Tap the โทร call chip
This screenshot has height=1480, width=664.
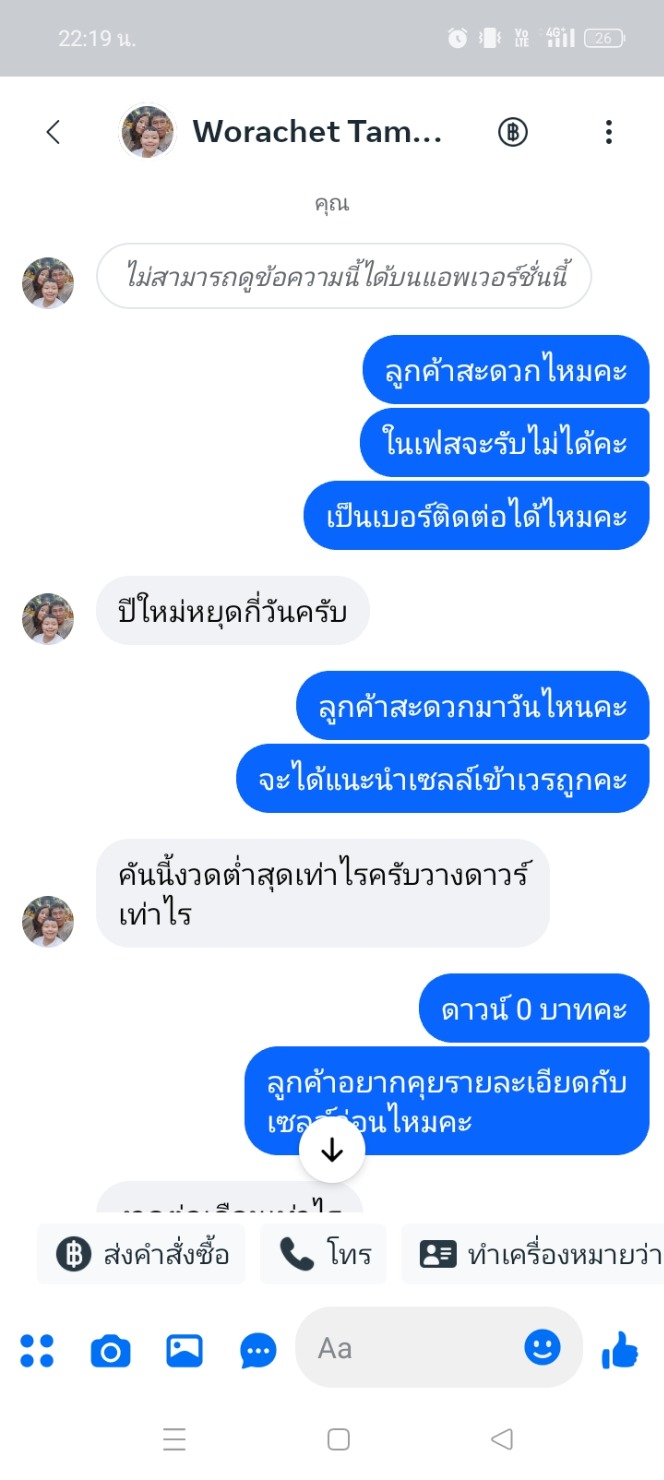323,1254
